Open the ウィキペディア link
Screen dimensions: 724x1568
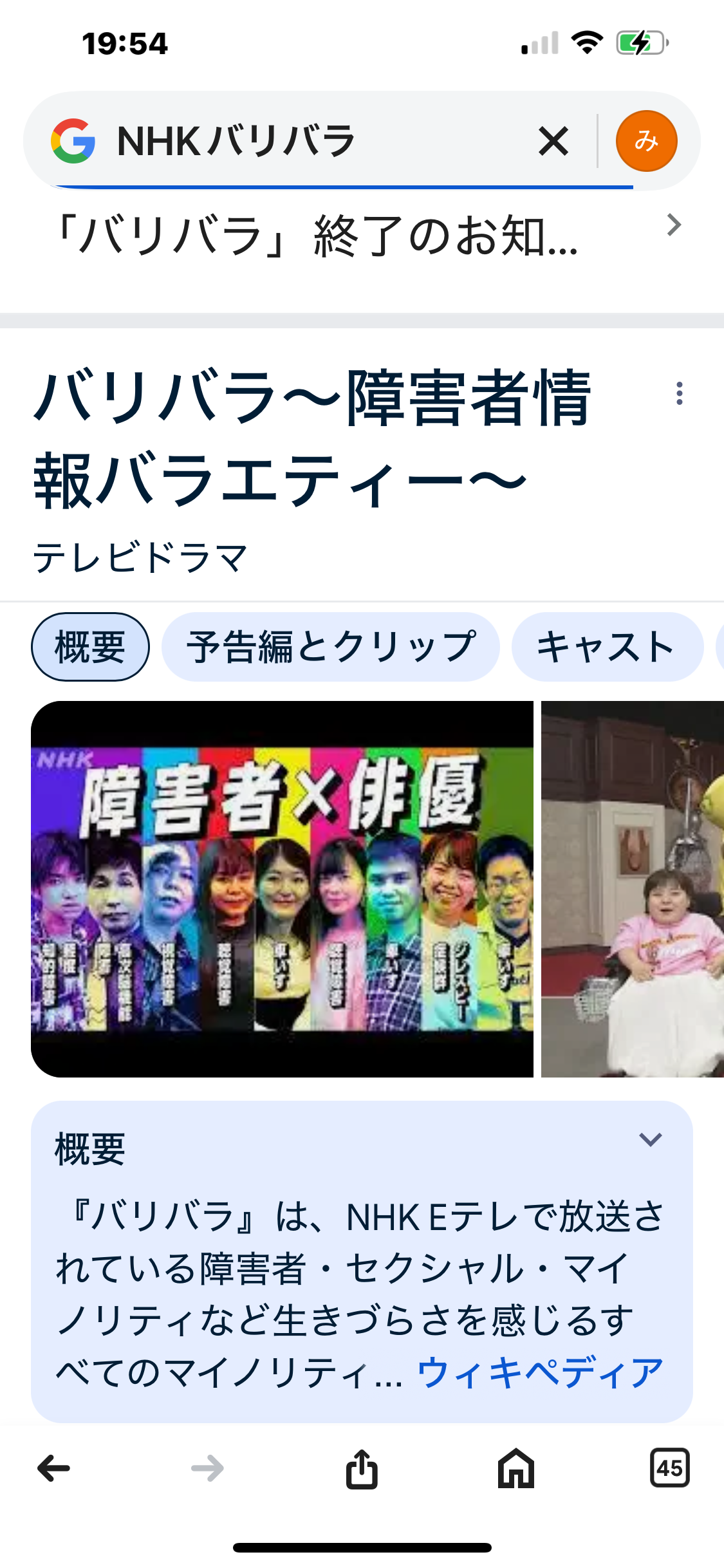pyautogui.click(x=540, y=1372)
